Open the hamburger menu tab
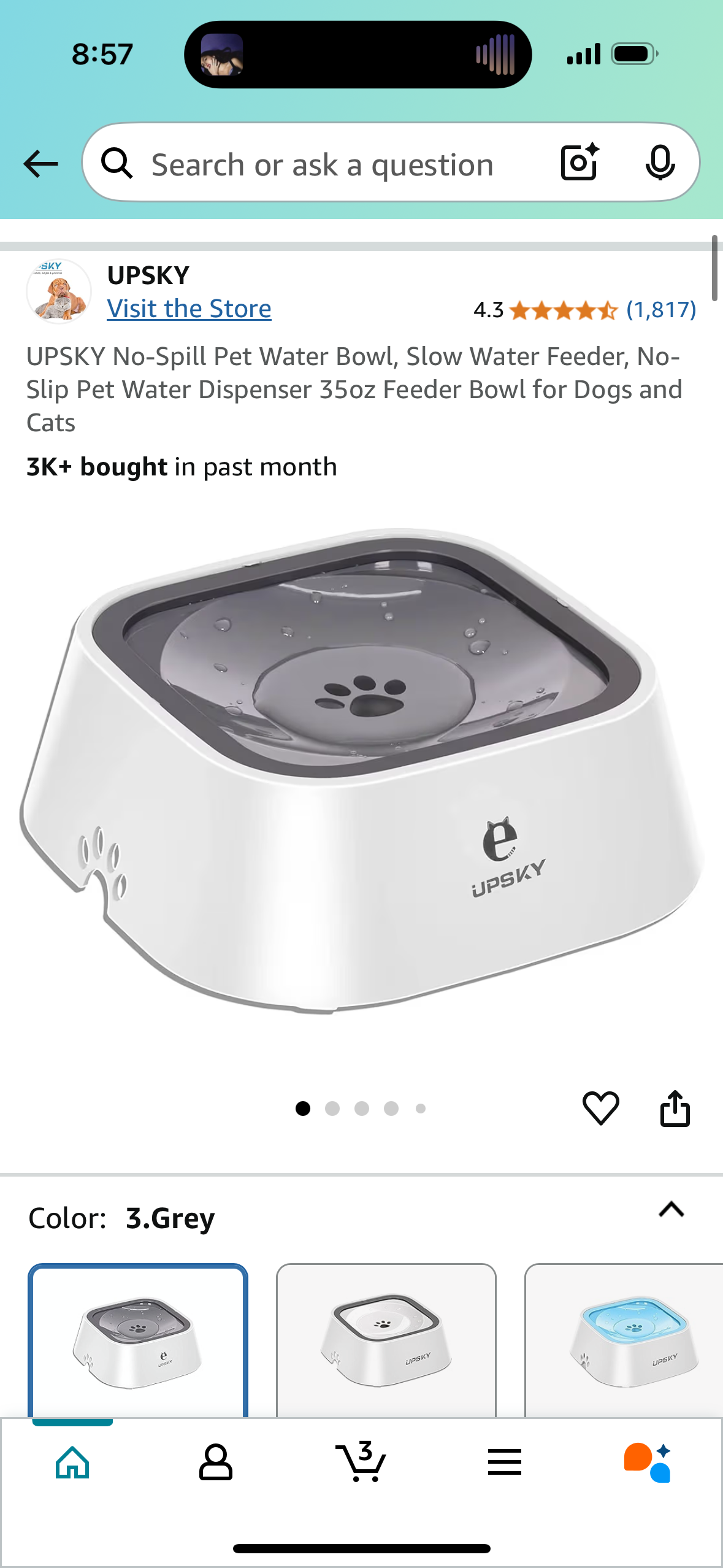This screenshot has width=723, height=1568. click(504, 1462)
